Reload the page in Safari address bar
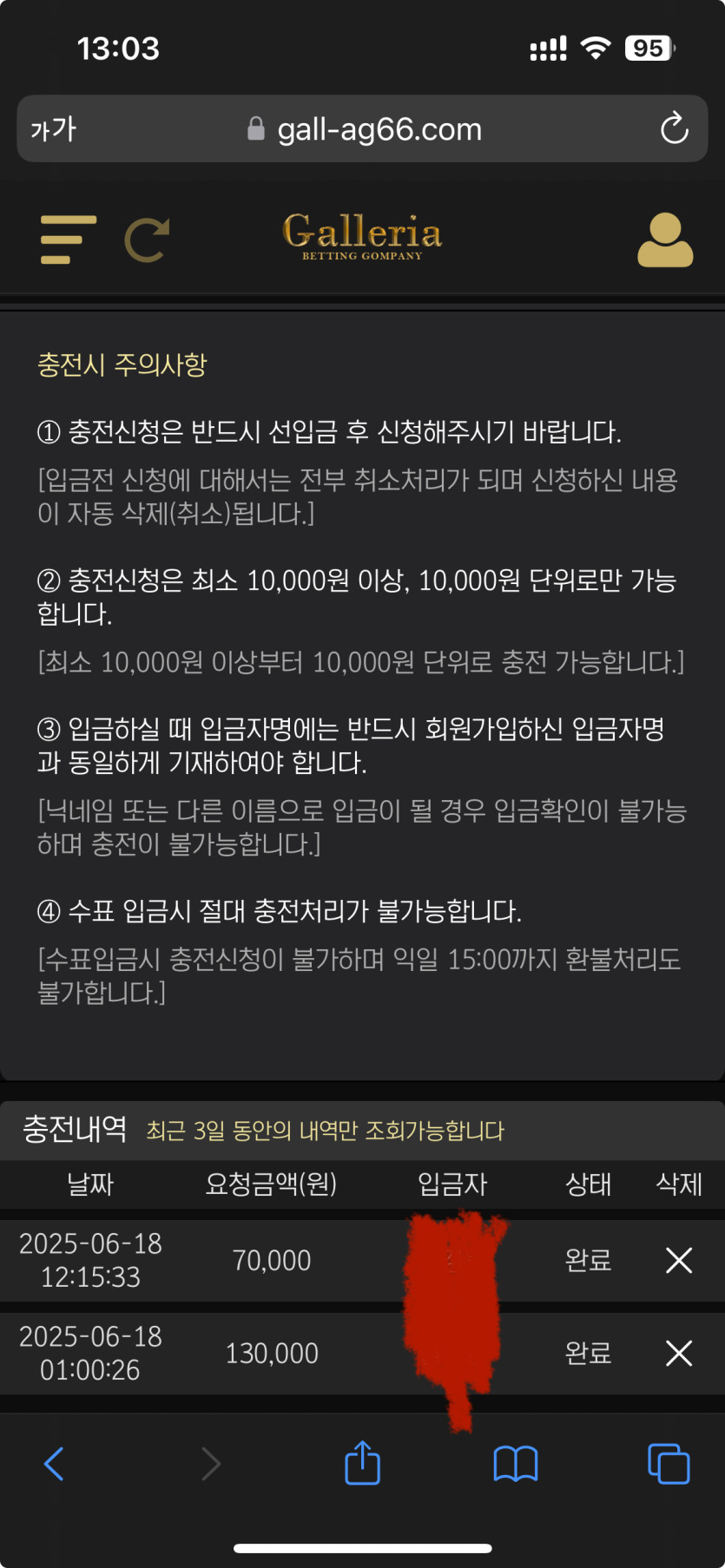 point(674,129)
